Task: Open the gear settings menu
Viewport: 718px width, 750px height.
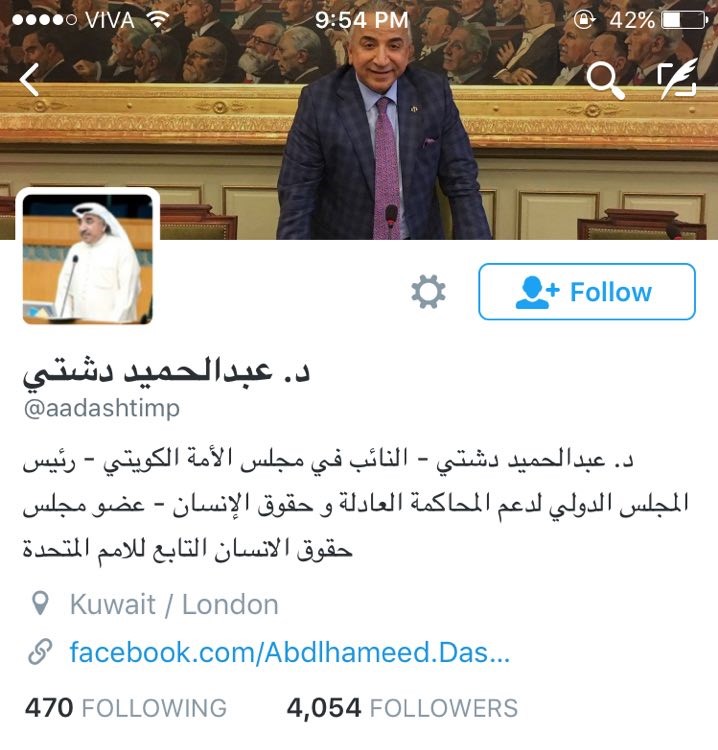Action: tap(428, 292)
